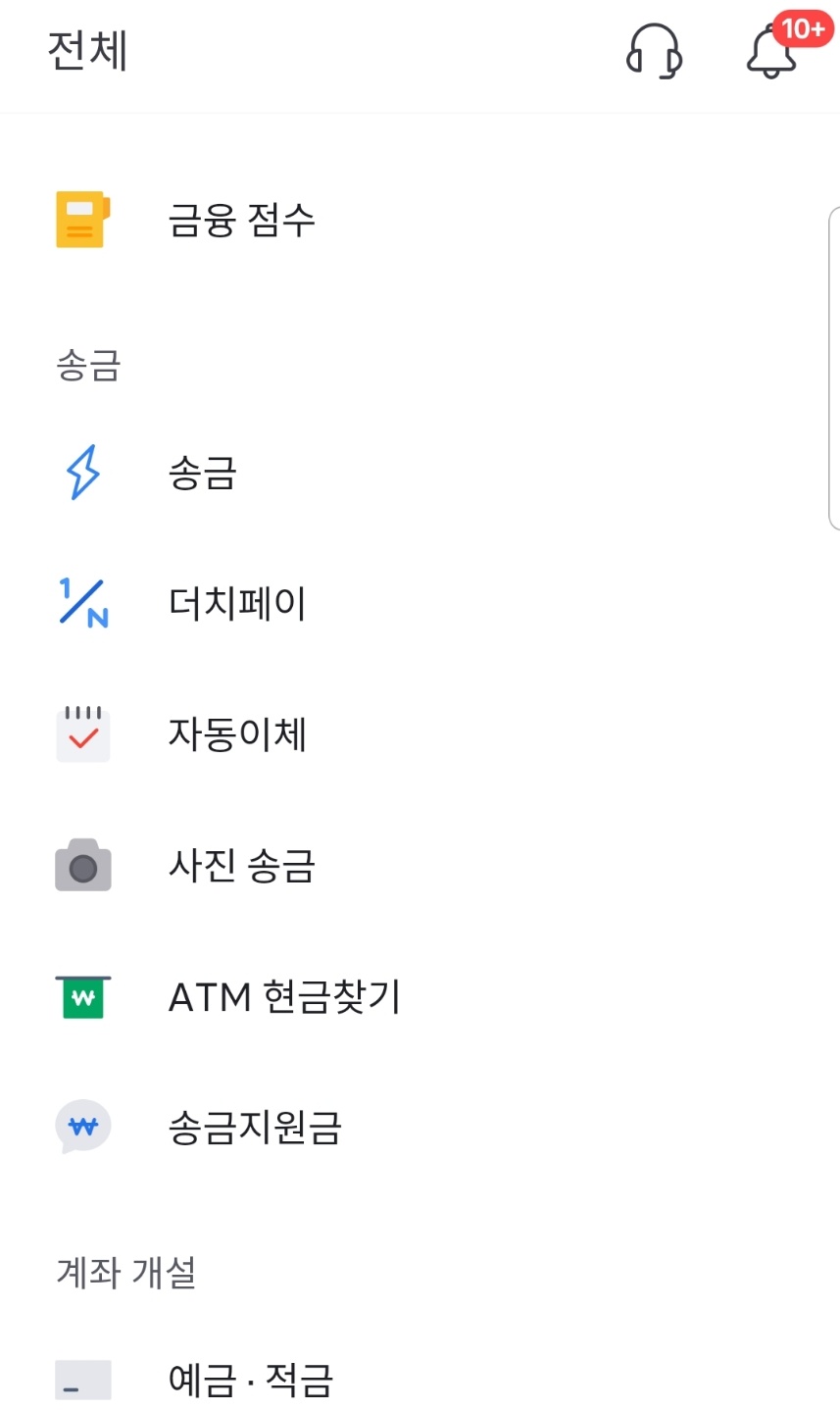Screen dimensions: 840x1410
Task: Open 금융 점수
Action: pyautogui.click(x=420, y=220)
